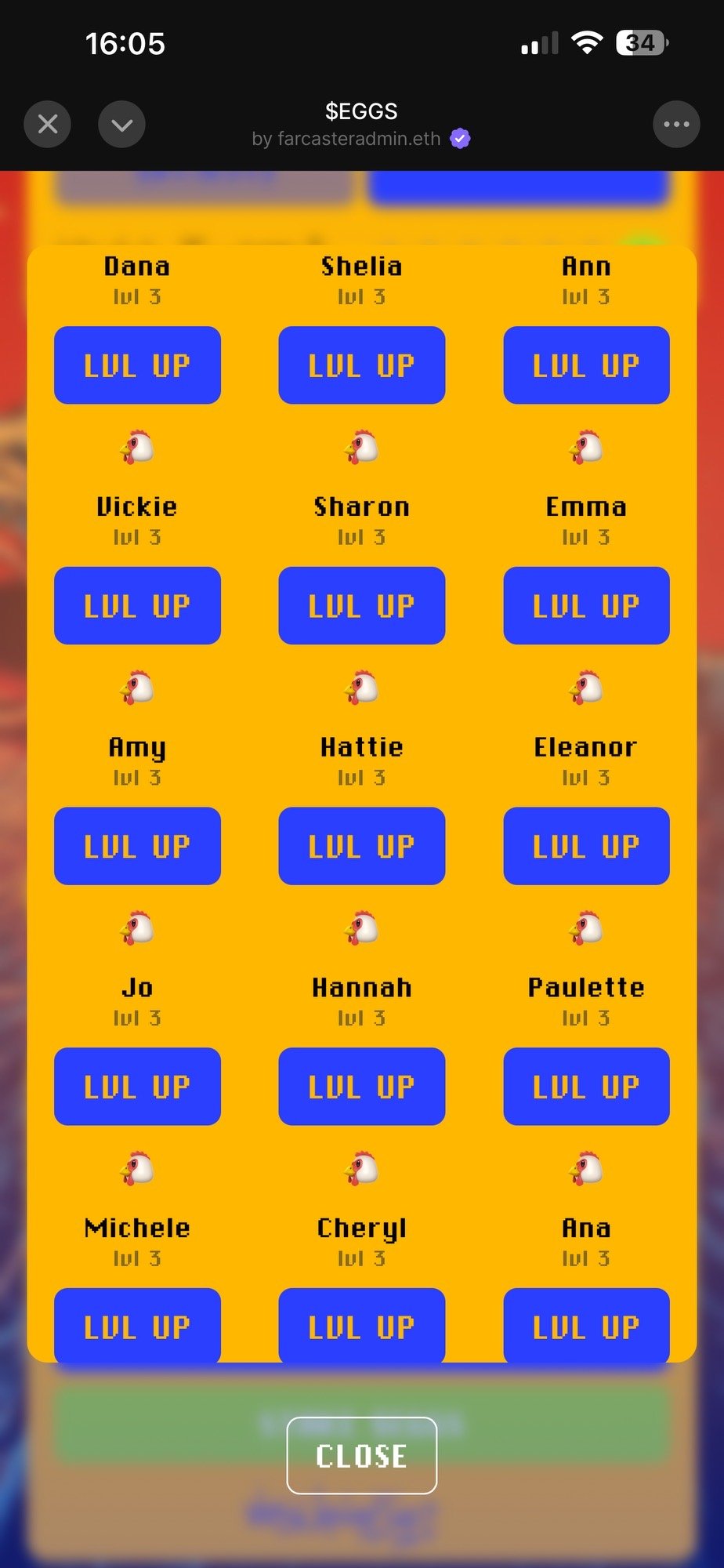The width and height of the screenshot is (724, 1568).
Task: Upgrade Eleanor with LVL UP
Action: [586, 846]
